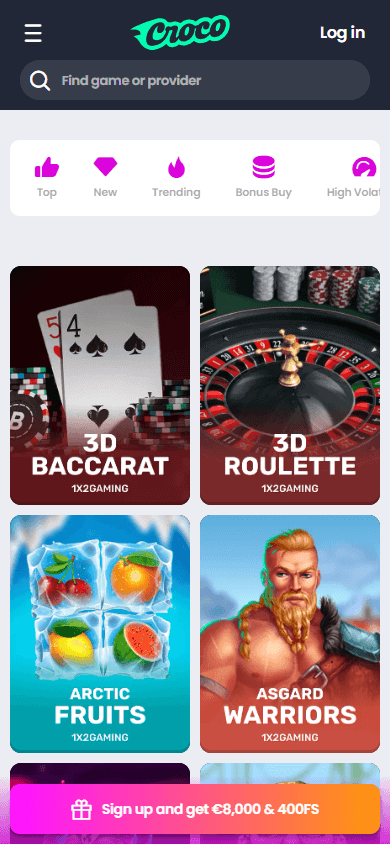Launch the 3D Roulette game
The image size is (390, 844).
[x=290, y=385]
